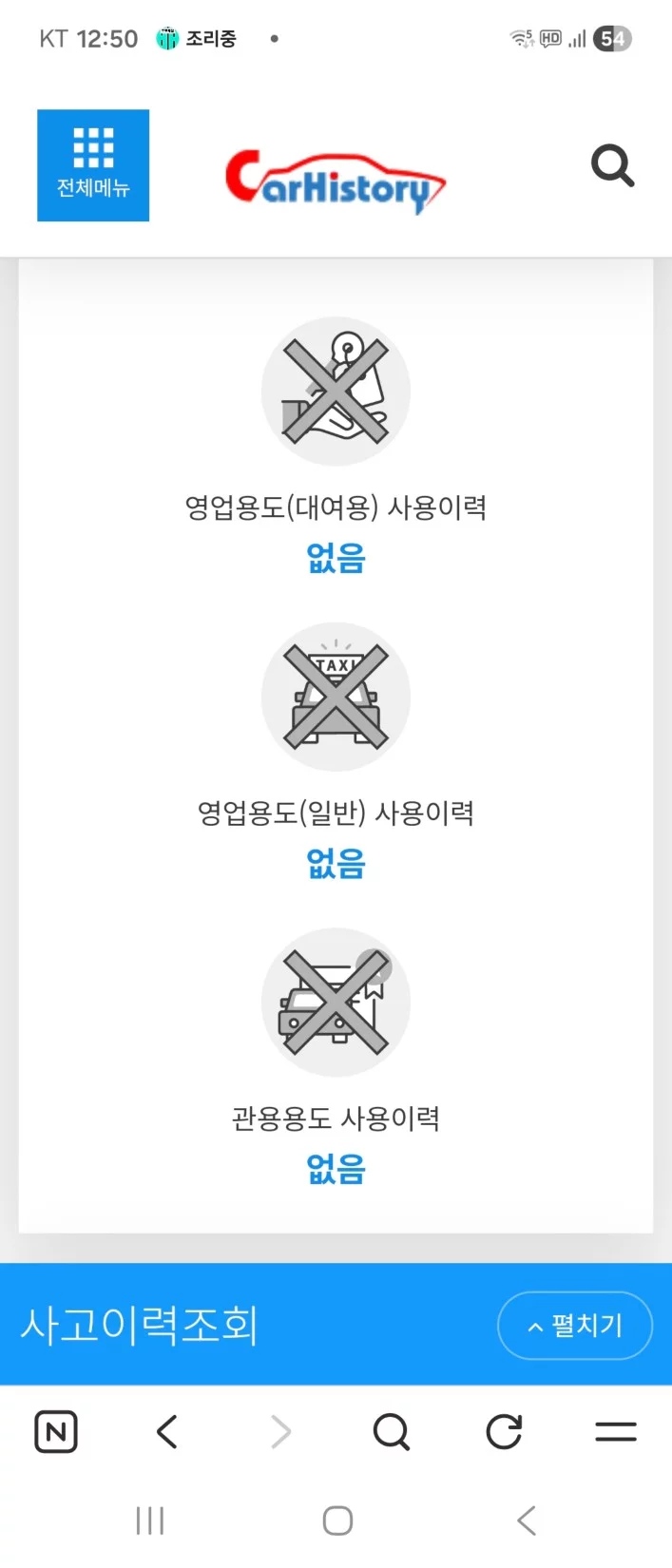Open the site search magnifier
The image size is (672, 1568).
click(x=612, y=166)
